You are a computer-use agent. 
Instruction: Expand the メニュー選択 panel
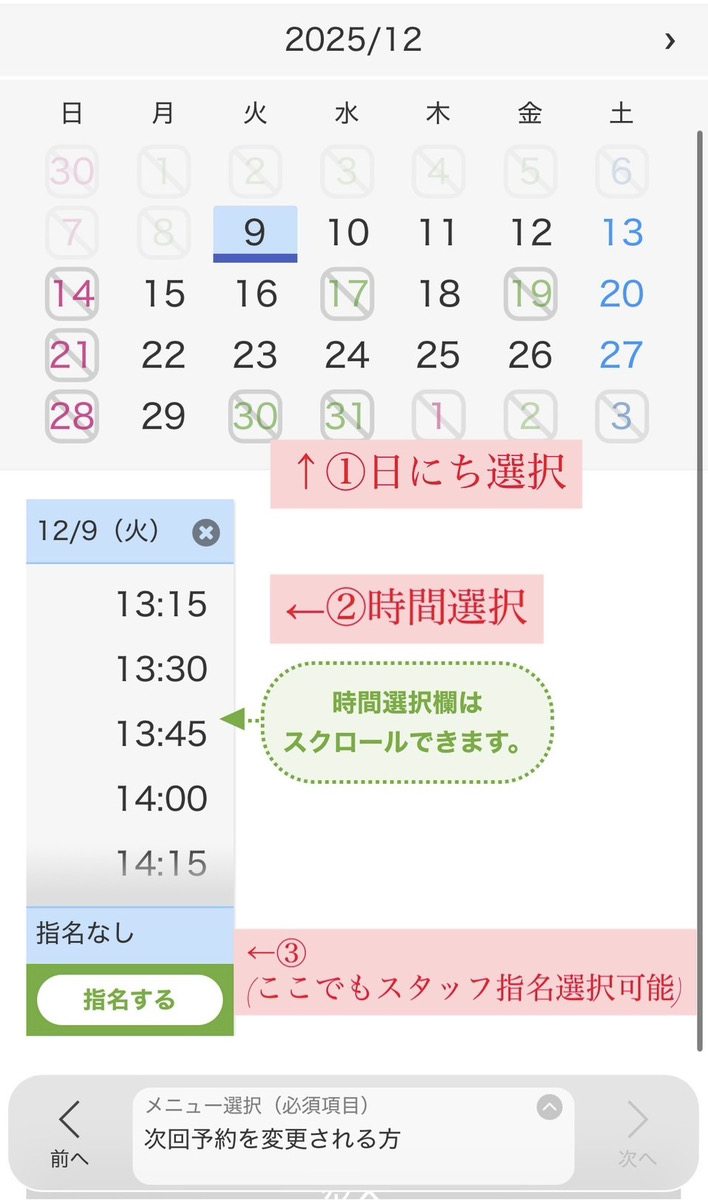pos(549,1107)
